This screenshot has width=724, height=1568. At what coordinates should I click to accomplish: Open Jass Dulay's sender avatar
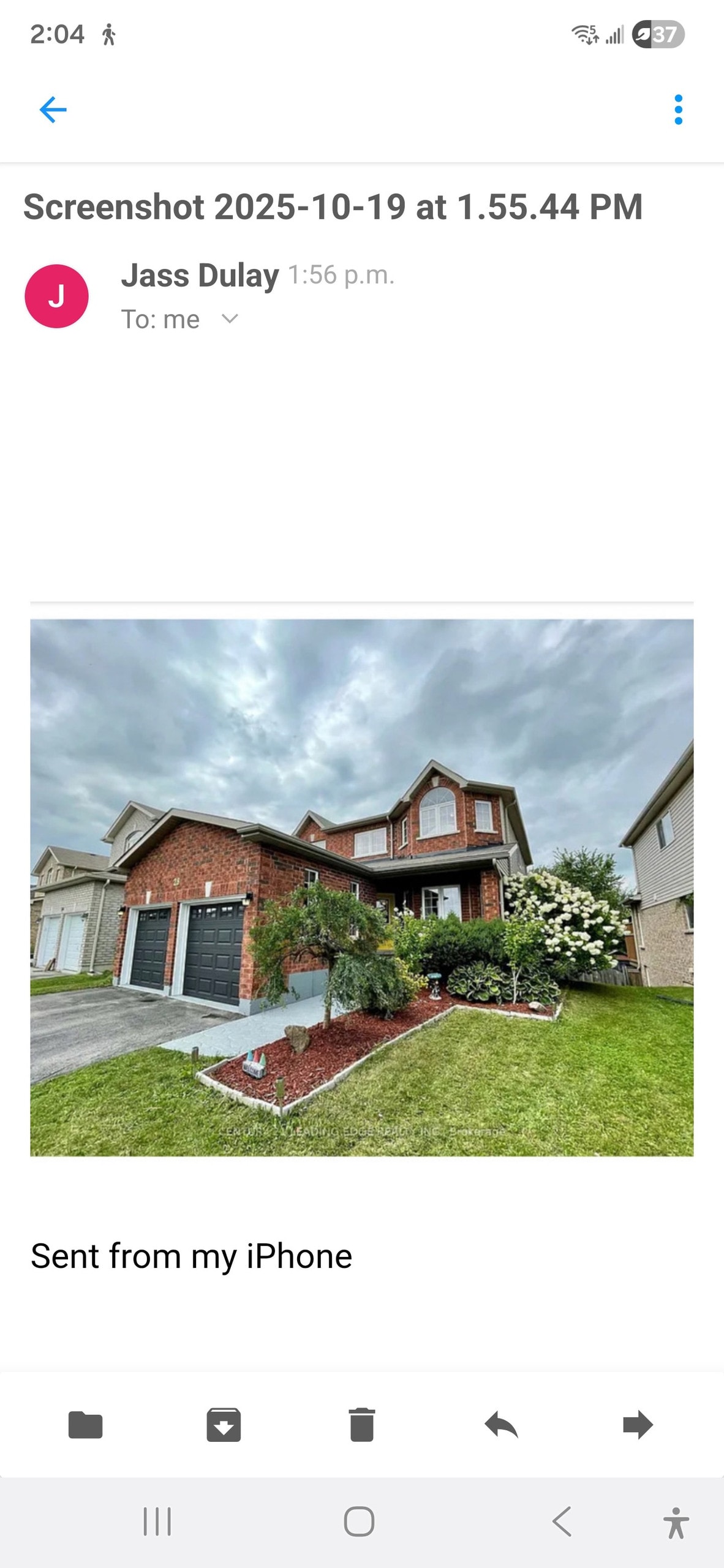[x=56, y=296]
